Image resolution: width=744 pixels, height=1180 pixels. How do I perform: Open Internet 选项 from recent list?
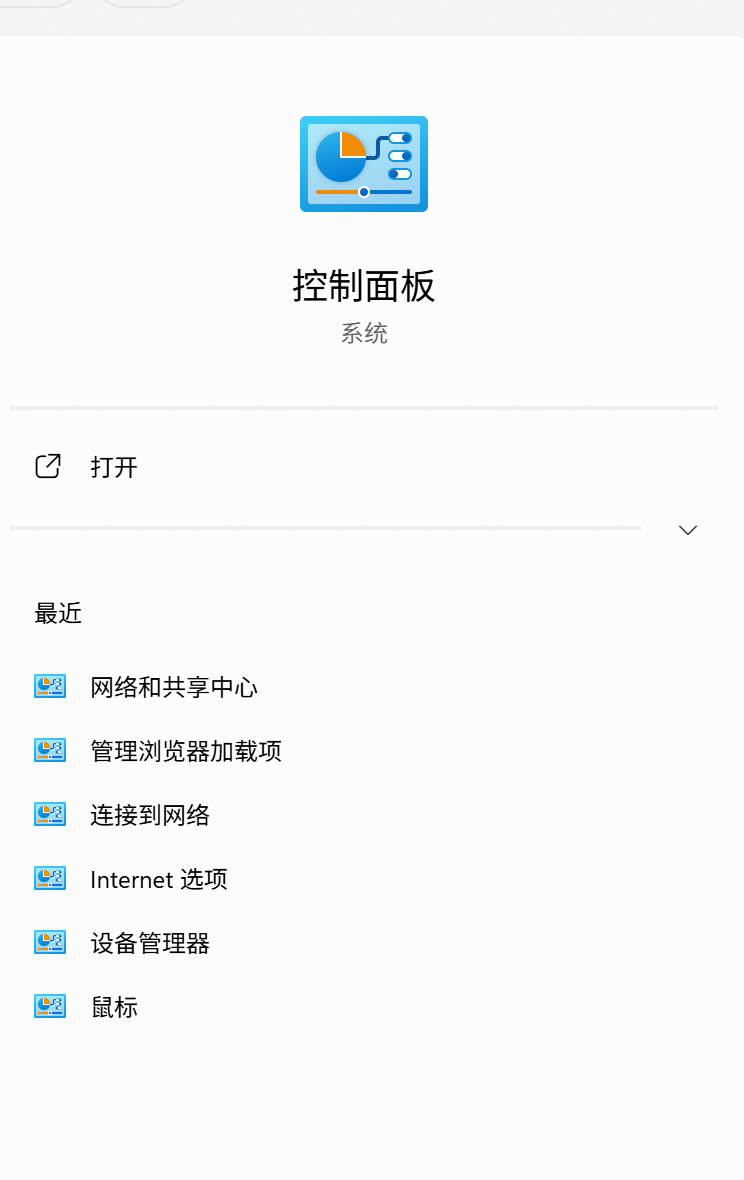pos(159,879)
